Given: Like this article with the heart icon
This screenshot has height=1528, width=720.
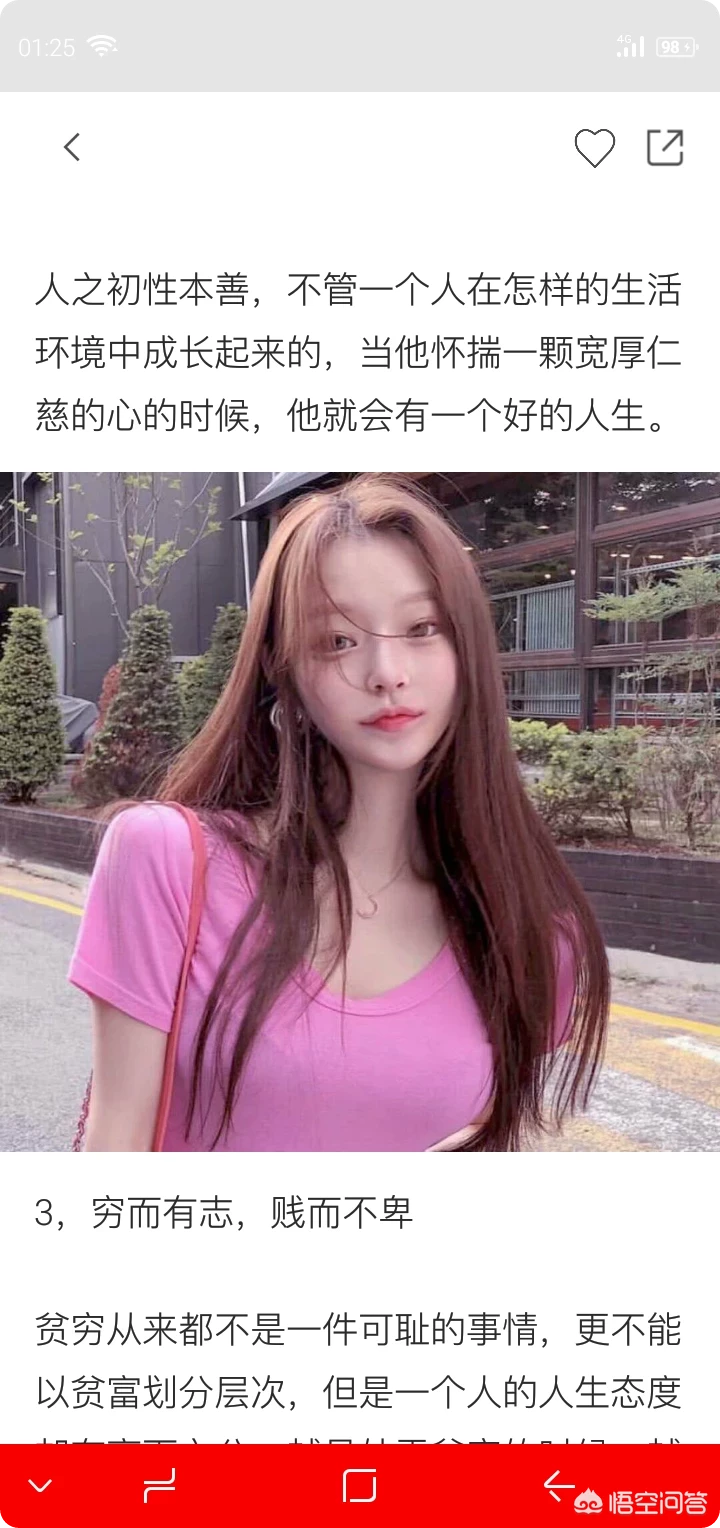Looking at the screenshot, I should 594,149.
